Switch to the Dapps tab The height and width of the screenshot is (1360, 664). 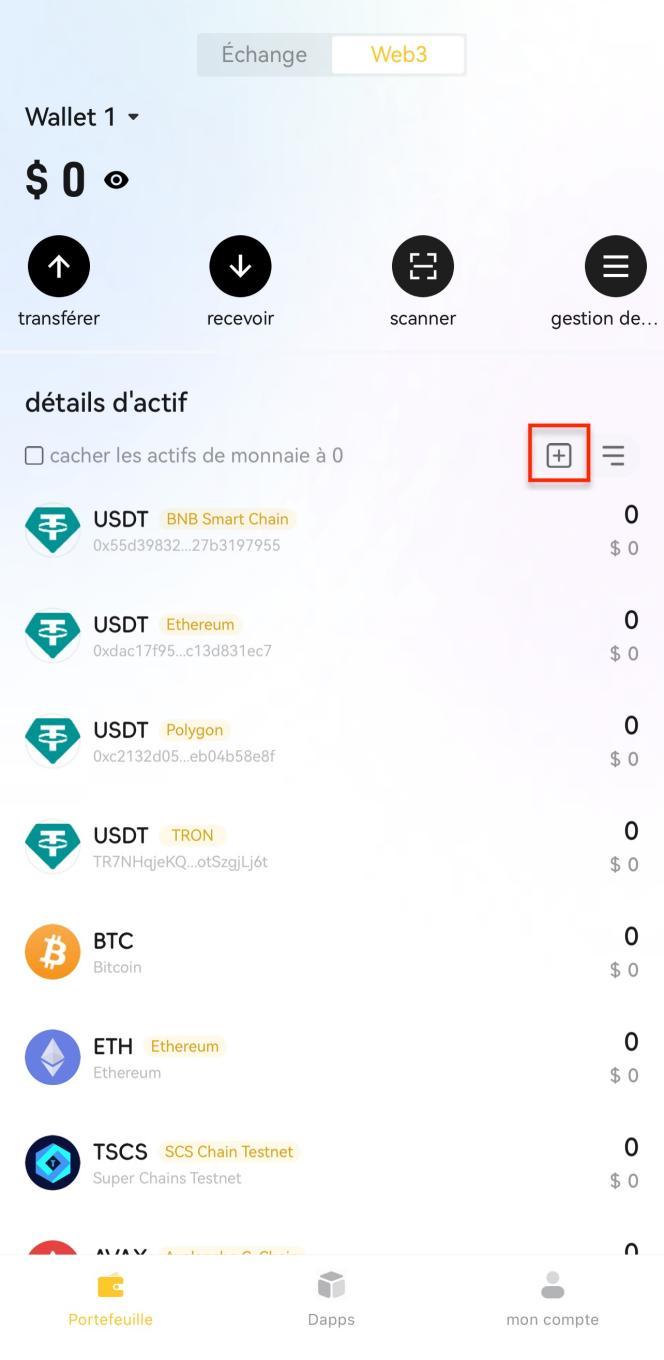pos(331,1300)
